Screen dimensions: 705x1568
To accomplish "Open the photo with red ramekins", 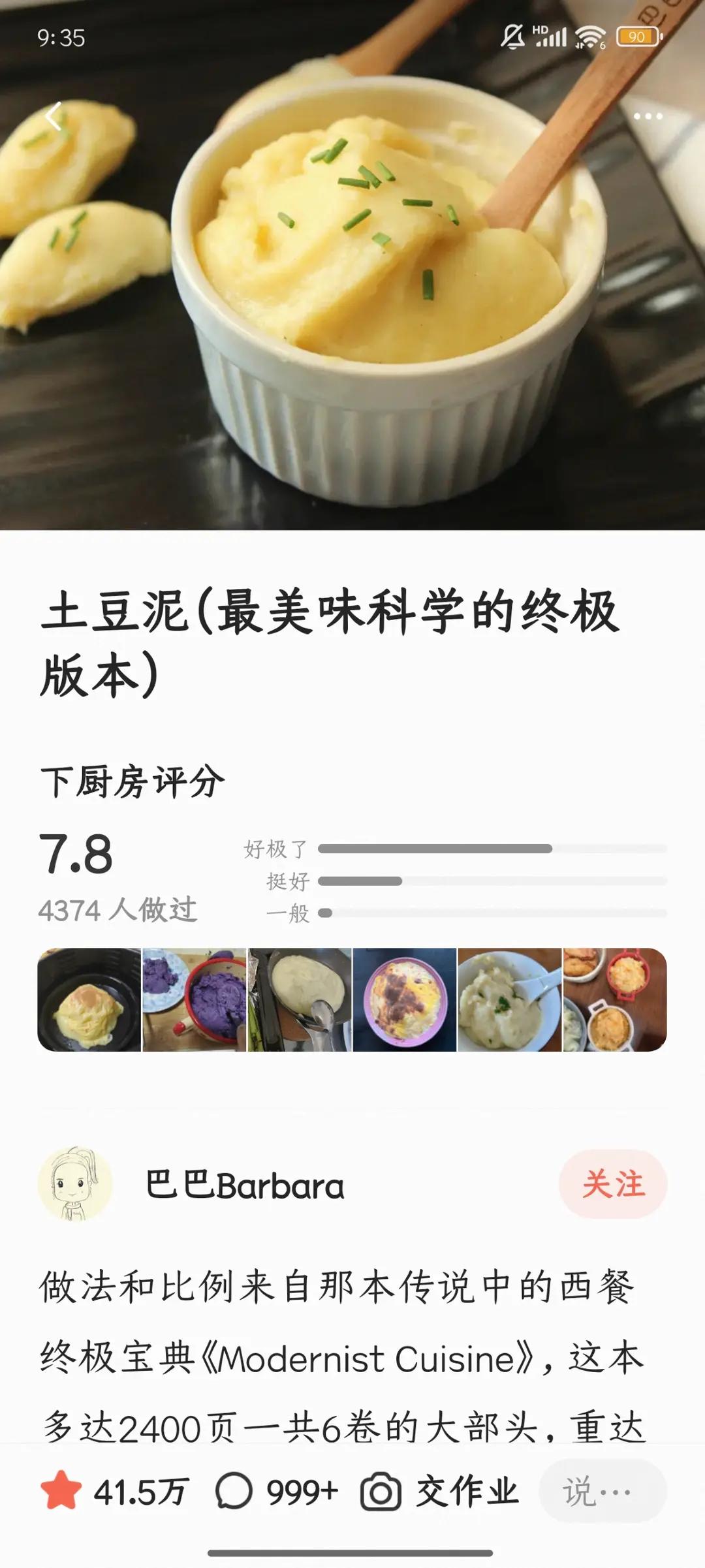I will (x=614, y=999).
